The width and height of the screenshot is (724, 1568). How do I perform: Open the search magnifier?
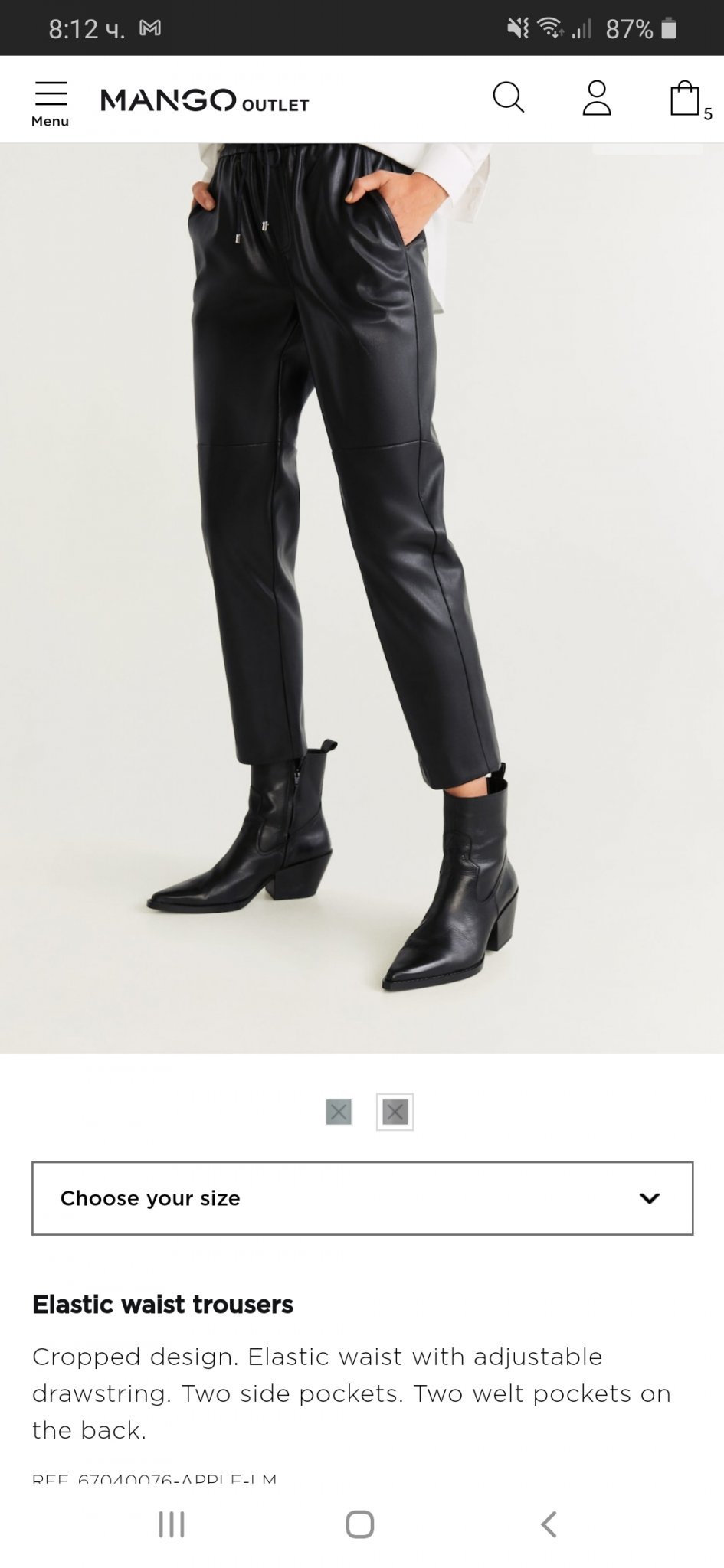508,99
